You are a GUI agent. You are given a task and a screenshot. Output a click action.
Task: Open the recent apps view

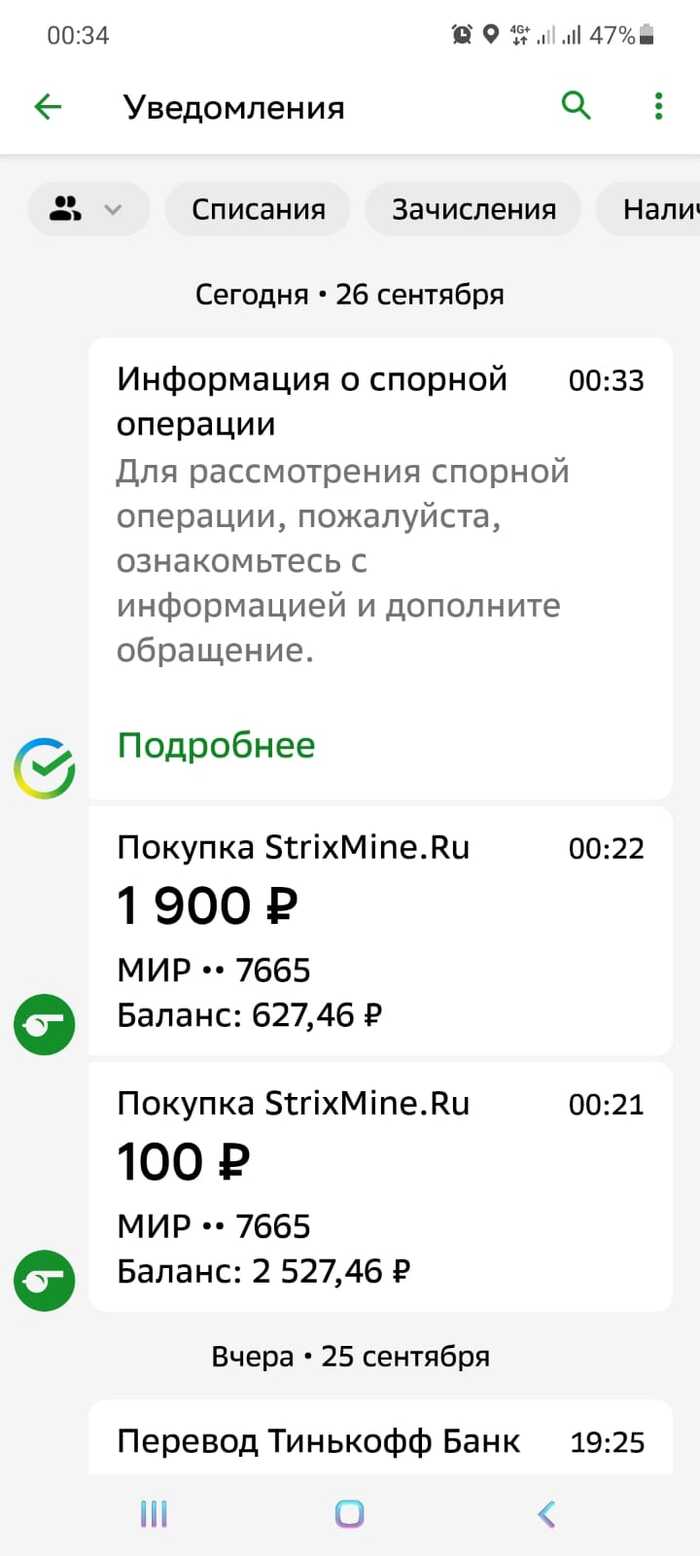click(x=153, y=1514)
